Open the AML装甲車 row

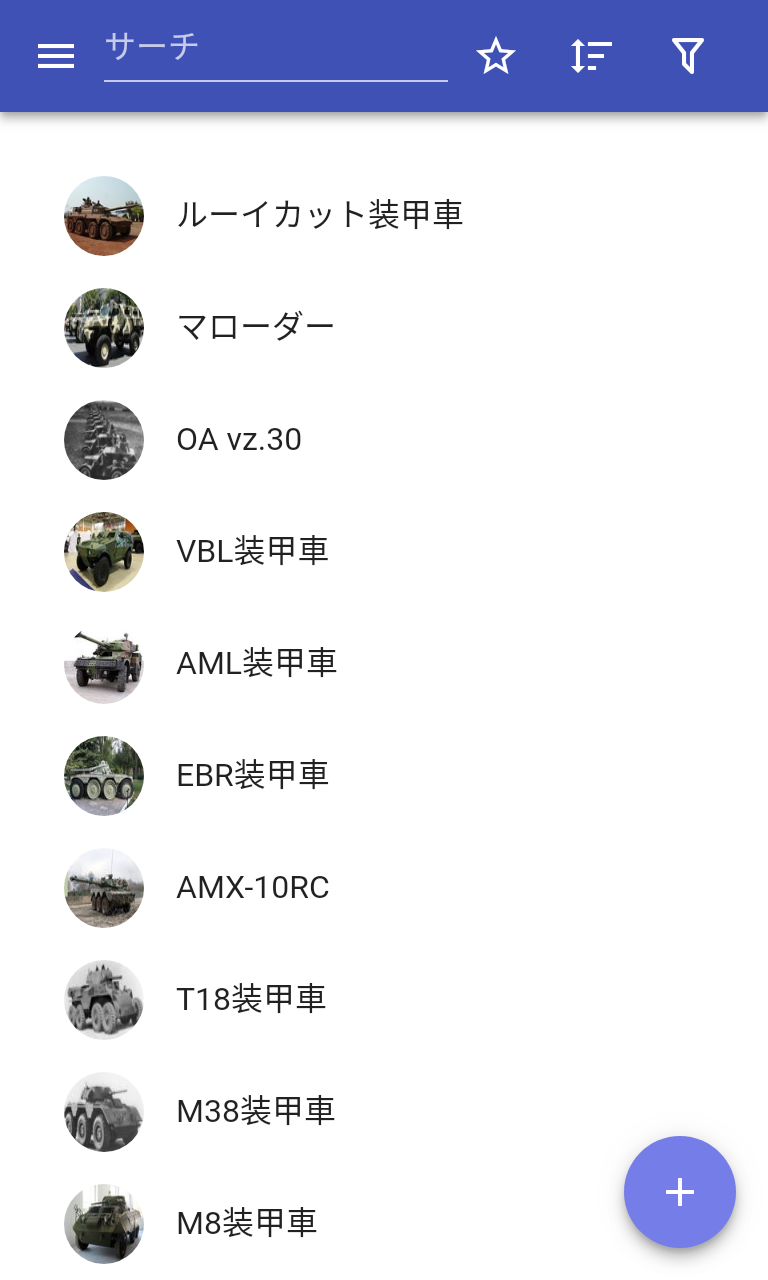[256, 664]
